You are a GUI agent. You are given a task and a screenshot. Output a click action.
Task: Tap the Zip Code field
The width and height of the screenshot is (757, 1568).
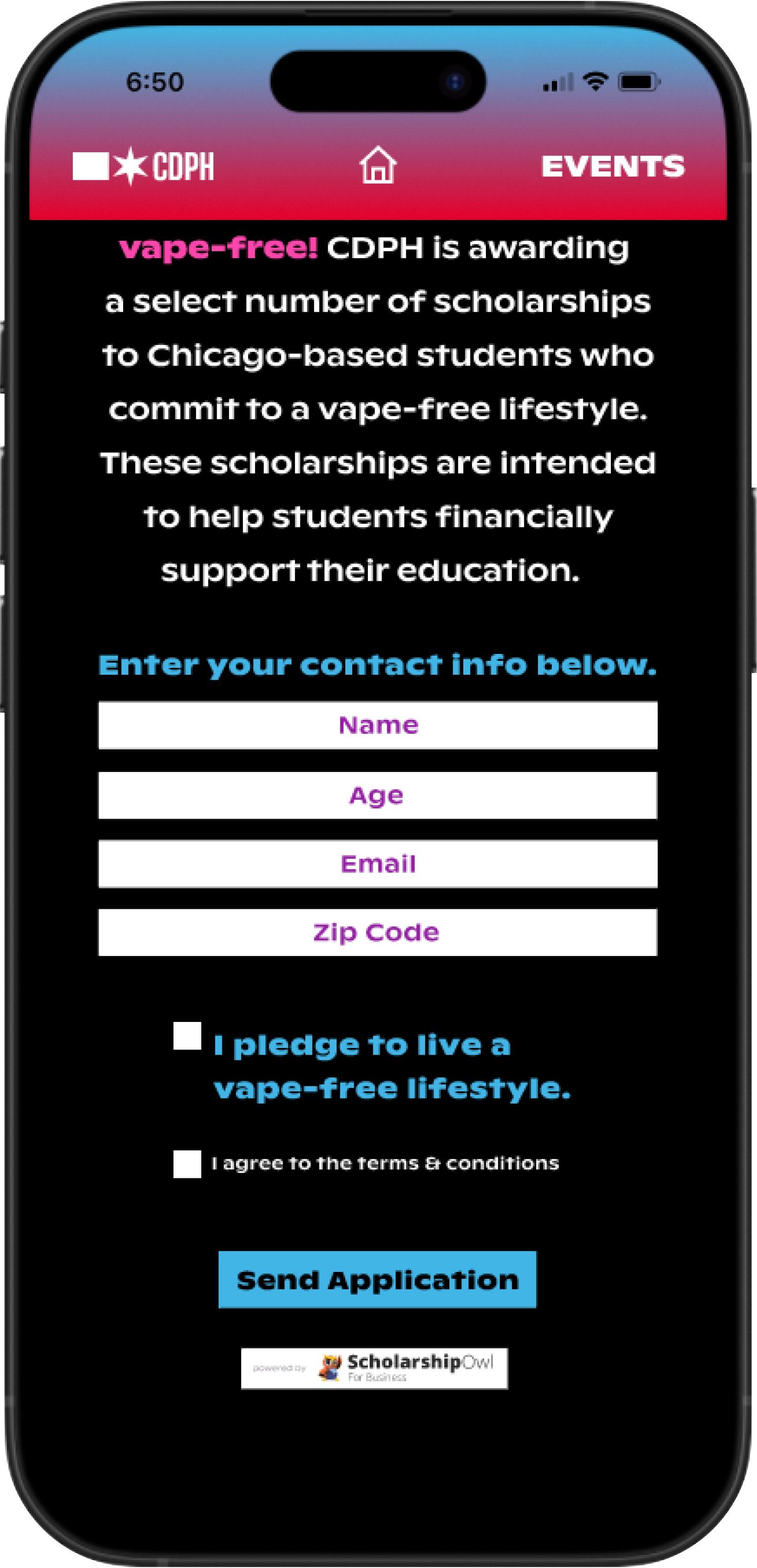(x=377, y=932)
